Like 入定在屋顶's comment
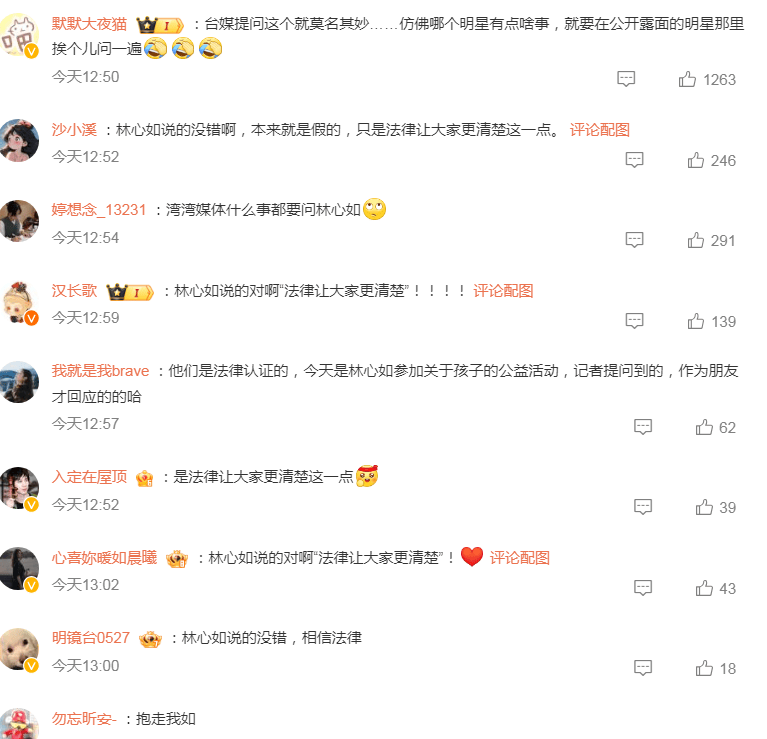Image resolution: width=767 pixels, height=739 pixels. click(x=704, y=507)
